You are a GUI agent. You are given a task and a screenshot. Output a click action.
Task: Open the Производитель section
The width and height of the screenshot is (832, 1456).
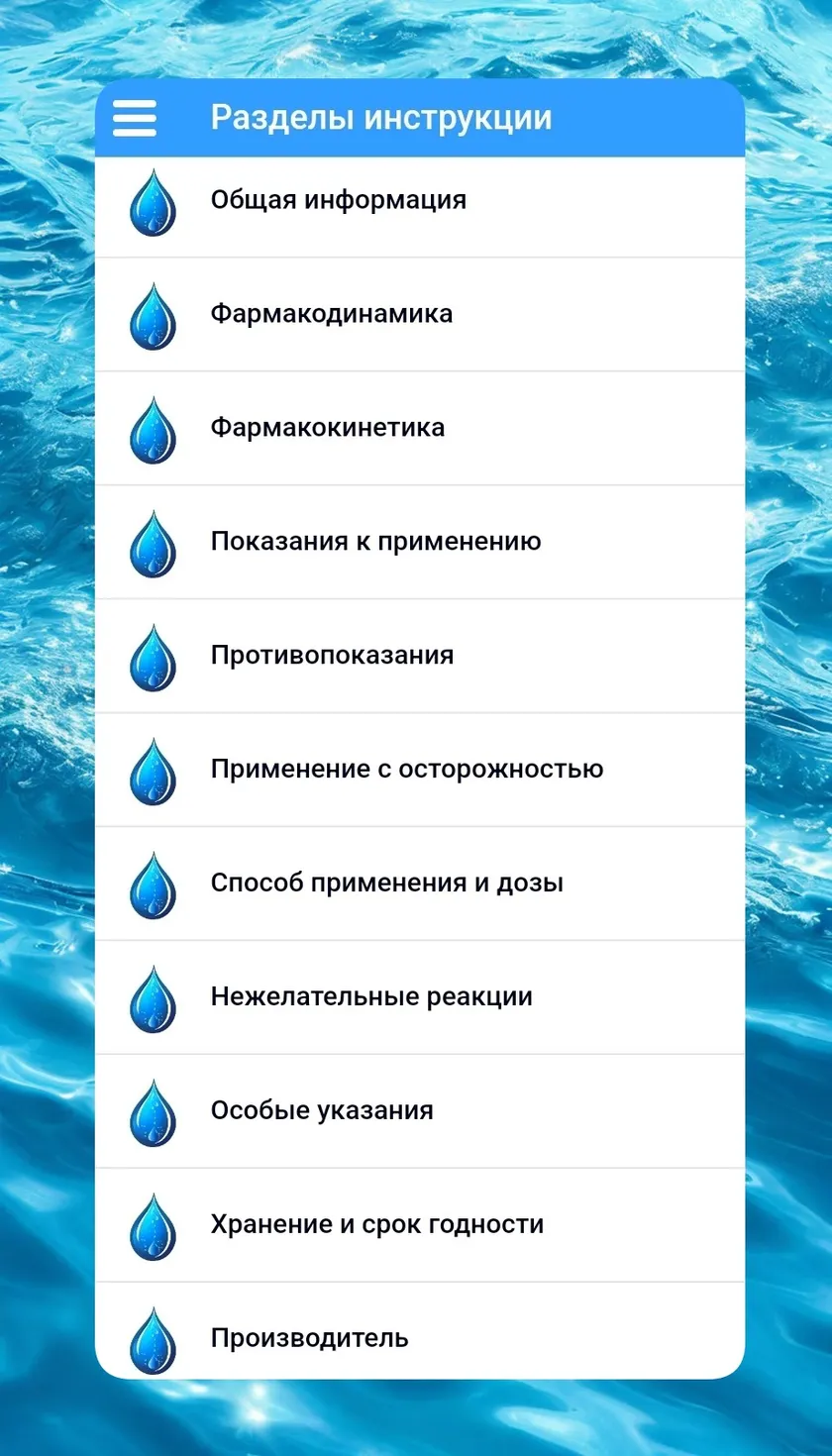tap(420, 1331)
